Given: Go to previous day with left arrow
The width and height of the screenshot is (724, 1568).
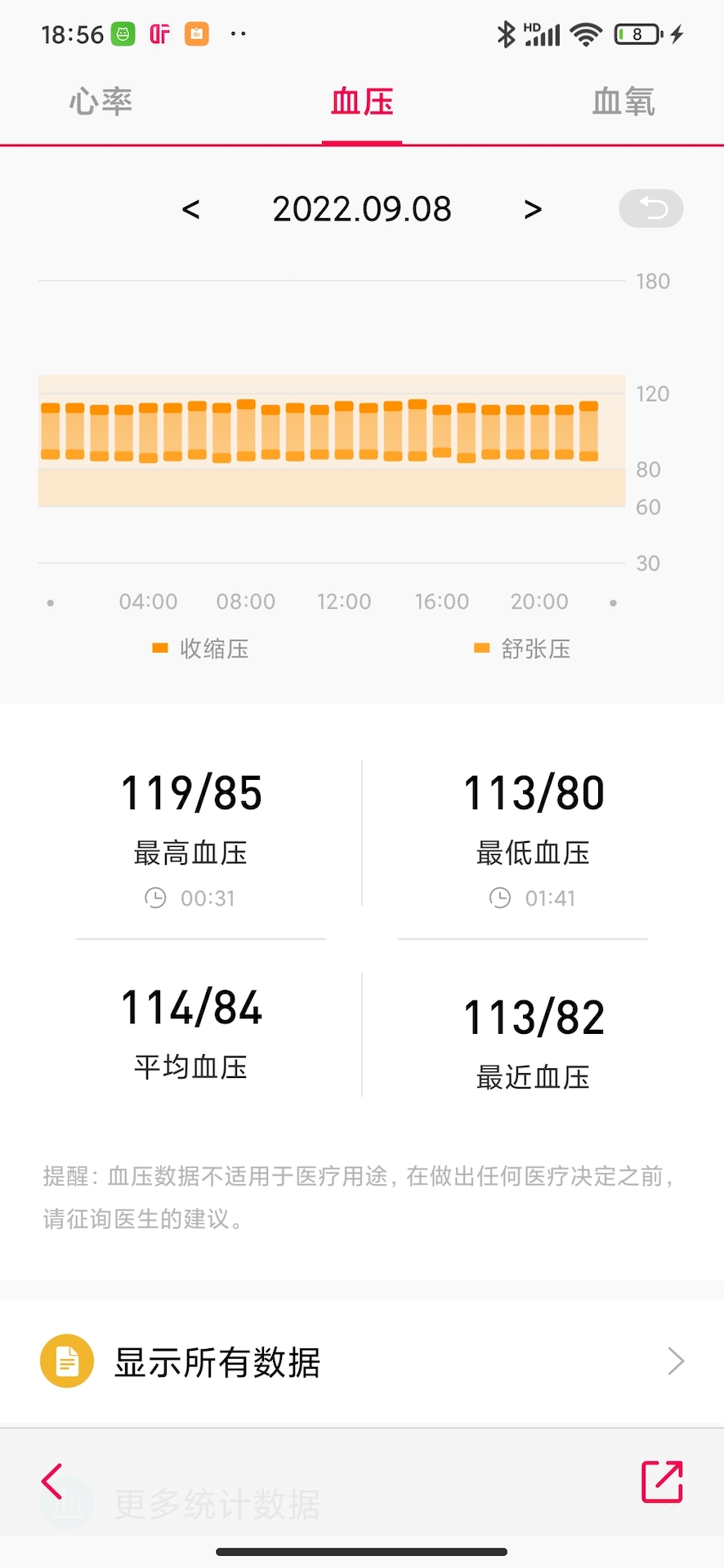Looking at the screenshot, I should (190, 208).
